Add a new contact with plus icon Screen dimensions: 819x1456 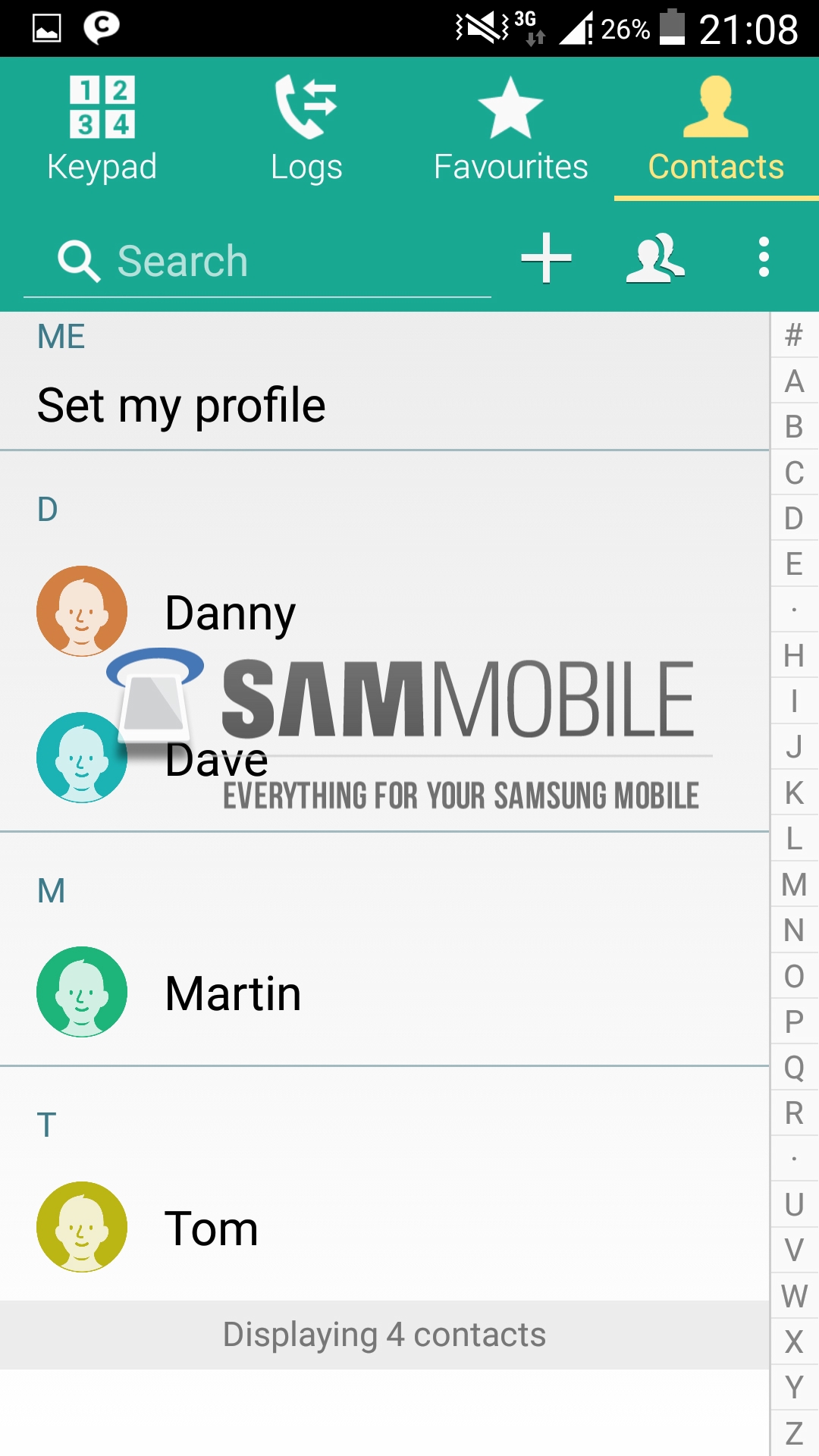(546, 258)
